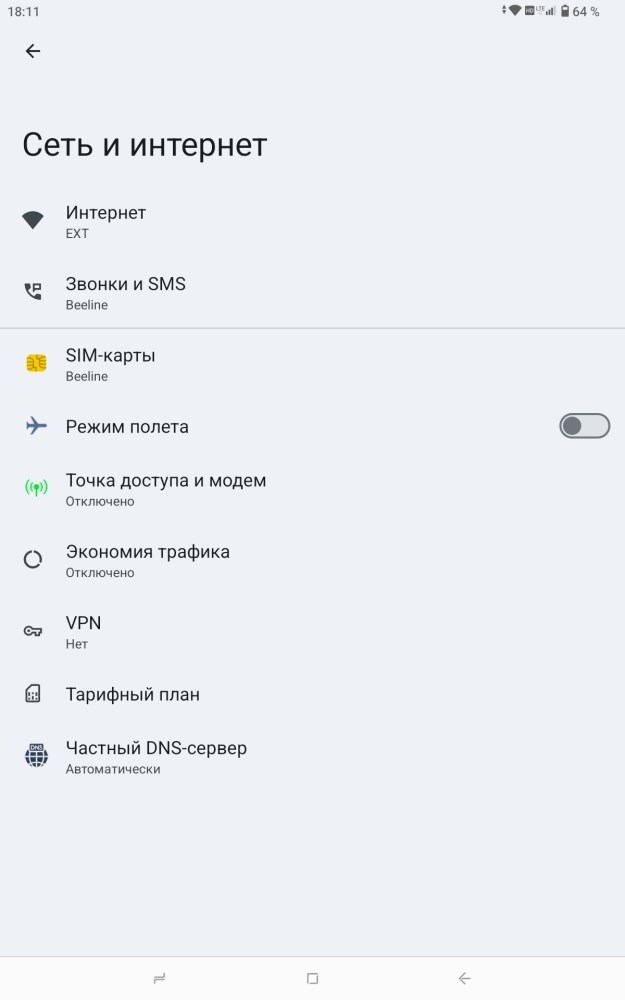Tap the system home button
The height and width of the screenshot is (1000, 625).
[x=312, y=978]
